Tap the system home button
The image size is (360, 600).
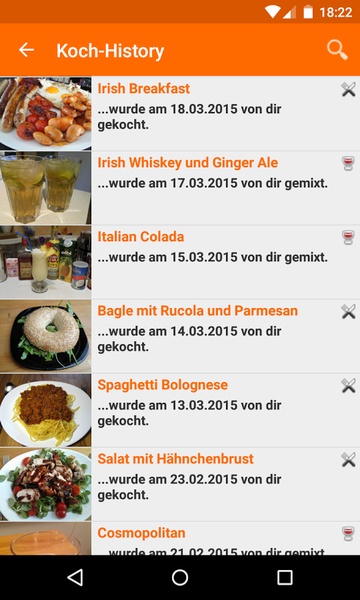tap(180, 577)
